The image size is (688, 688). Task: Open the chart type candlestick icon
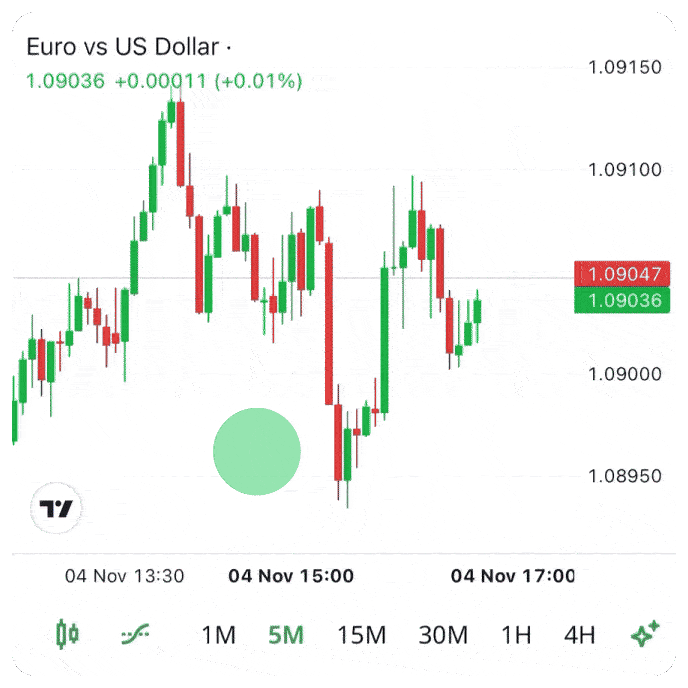tap(68, 634)
